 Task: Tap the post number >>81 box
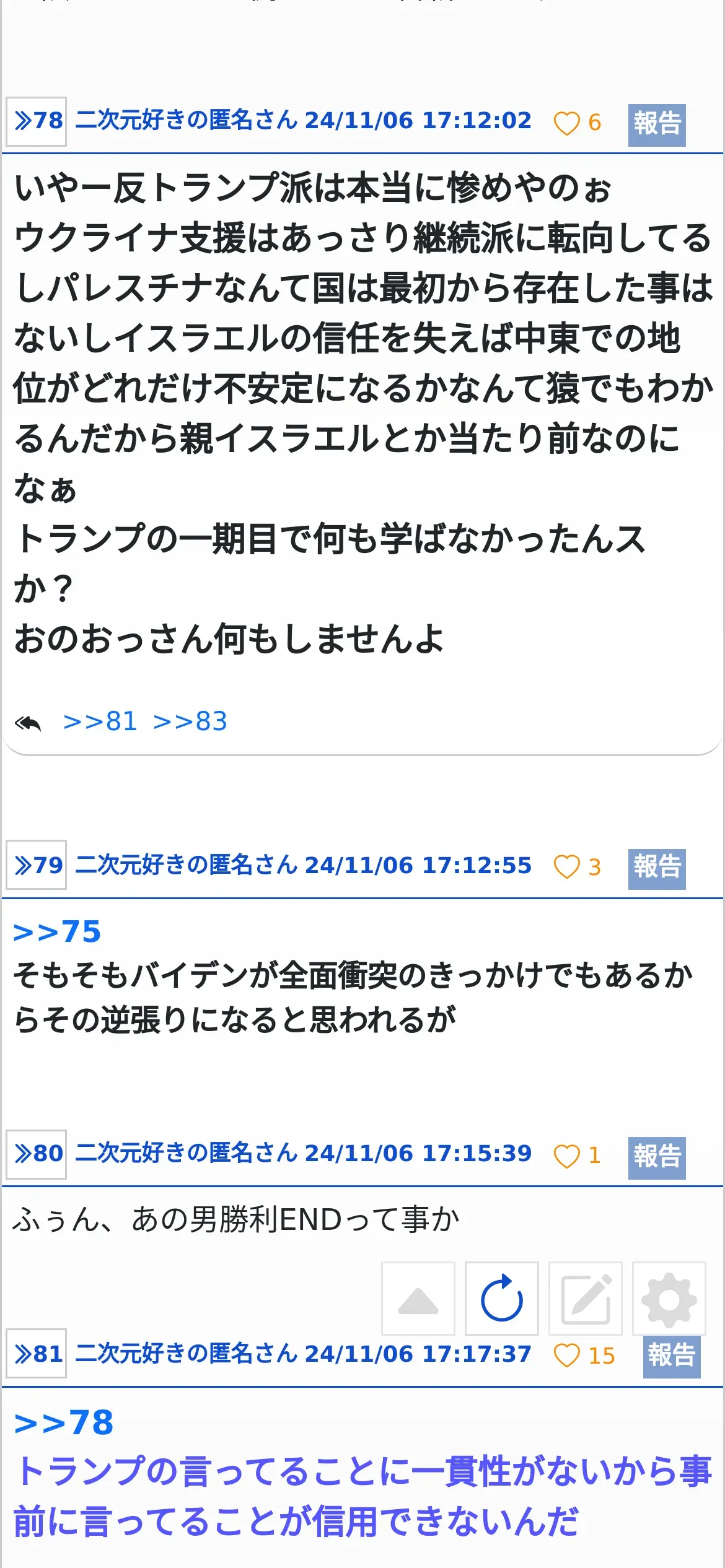[37, 1354]
